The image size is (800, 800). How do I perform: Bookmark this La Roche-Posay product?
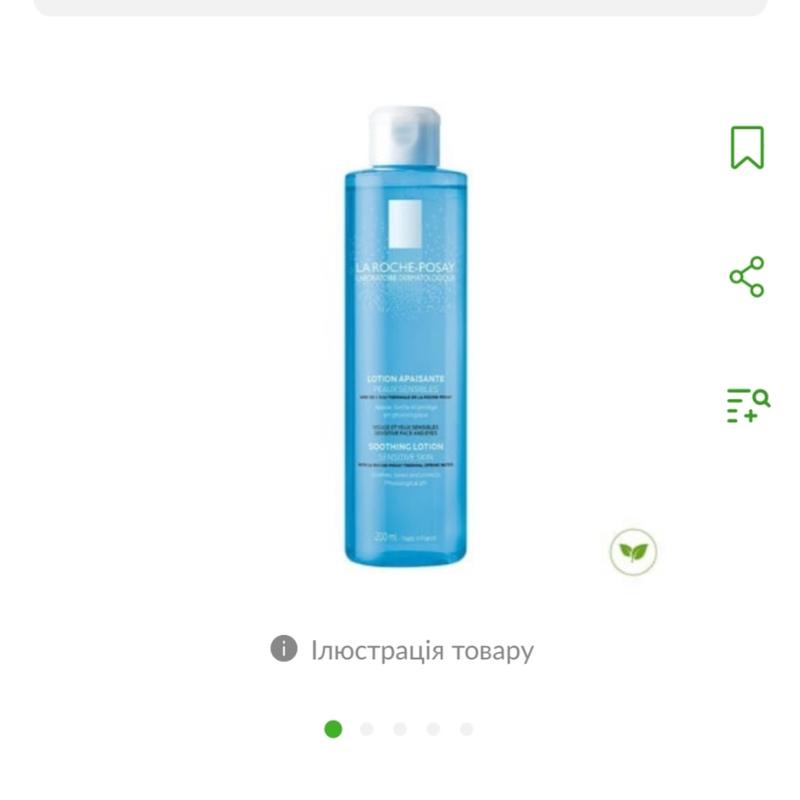(747, 147)
